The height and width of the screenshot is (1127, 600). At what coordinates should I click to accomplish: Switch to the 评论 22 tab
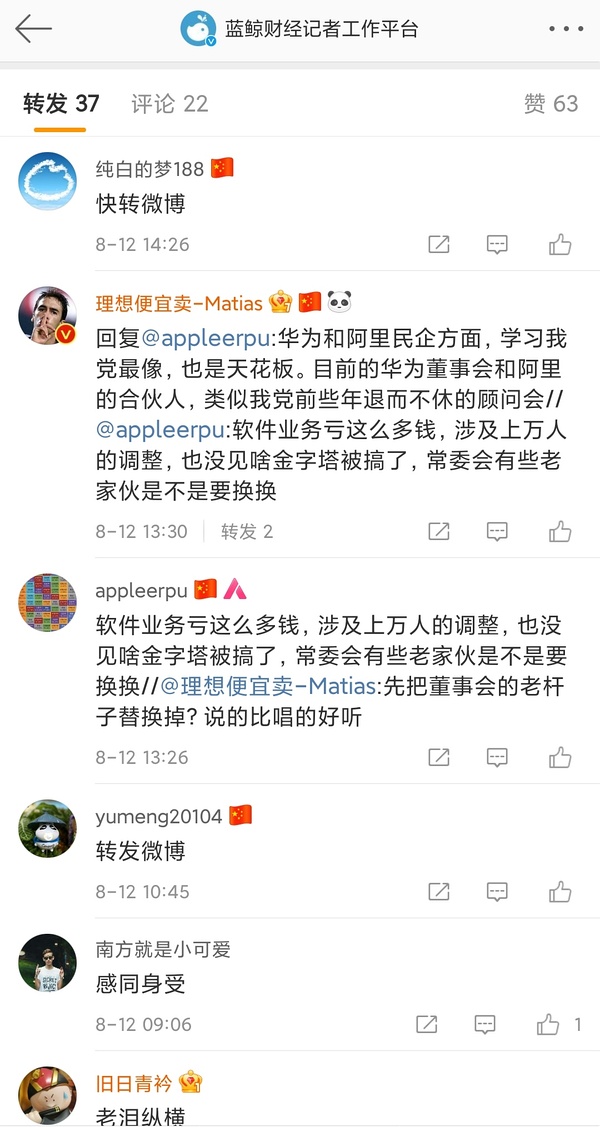[169, 103]
